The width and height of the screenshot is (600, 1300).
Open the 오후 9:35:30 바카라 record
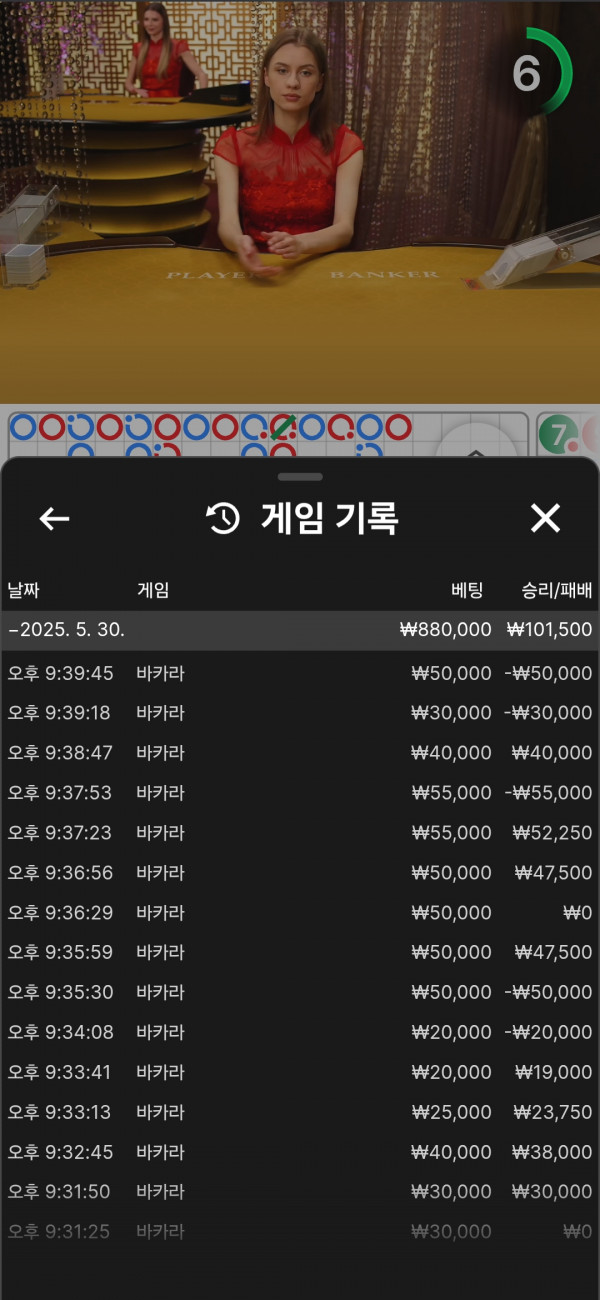pos(300,992)
